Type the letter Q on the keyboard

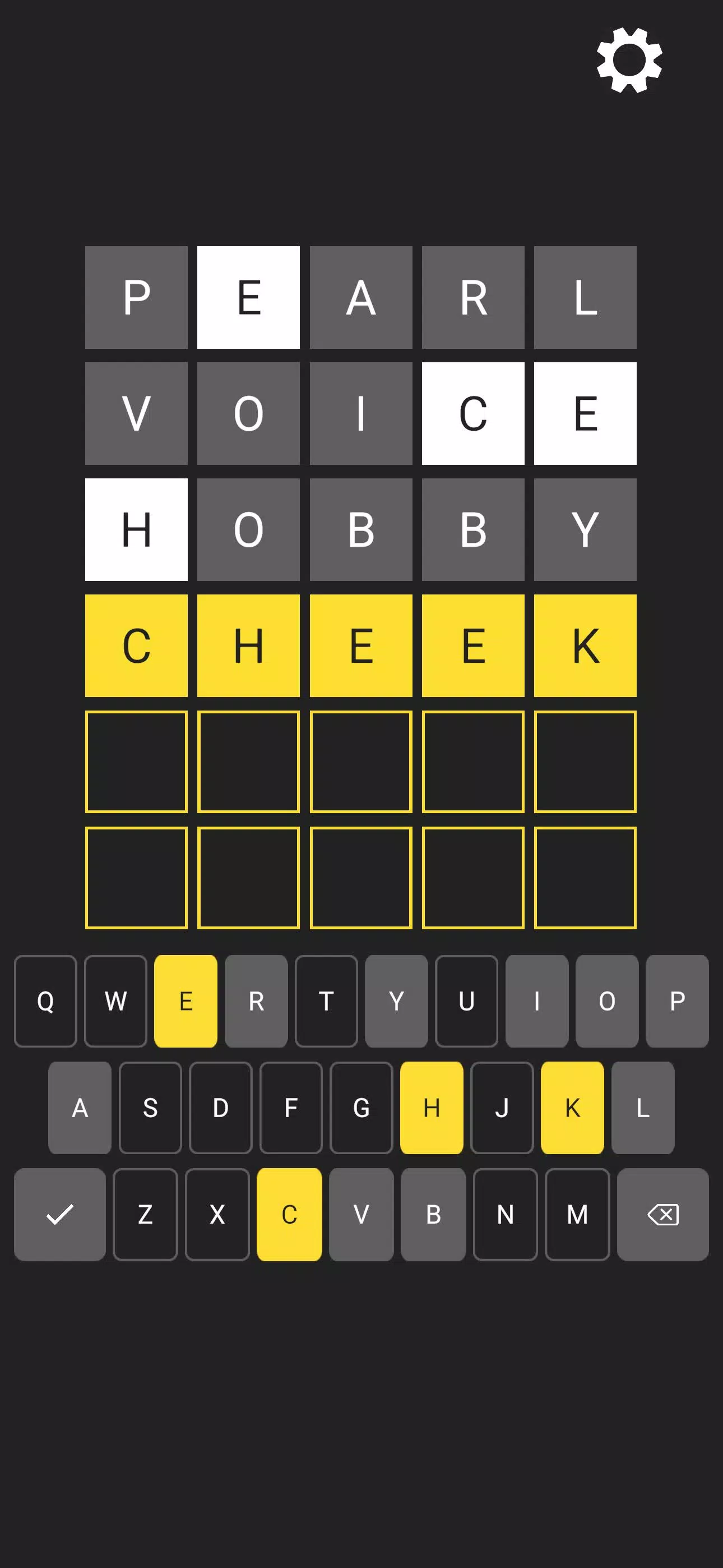coord(45,1000)
